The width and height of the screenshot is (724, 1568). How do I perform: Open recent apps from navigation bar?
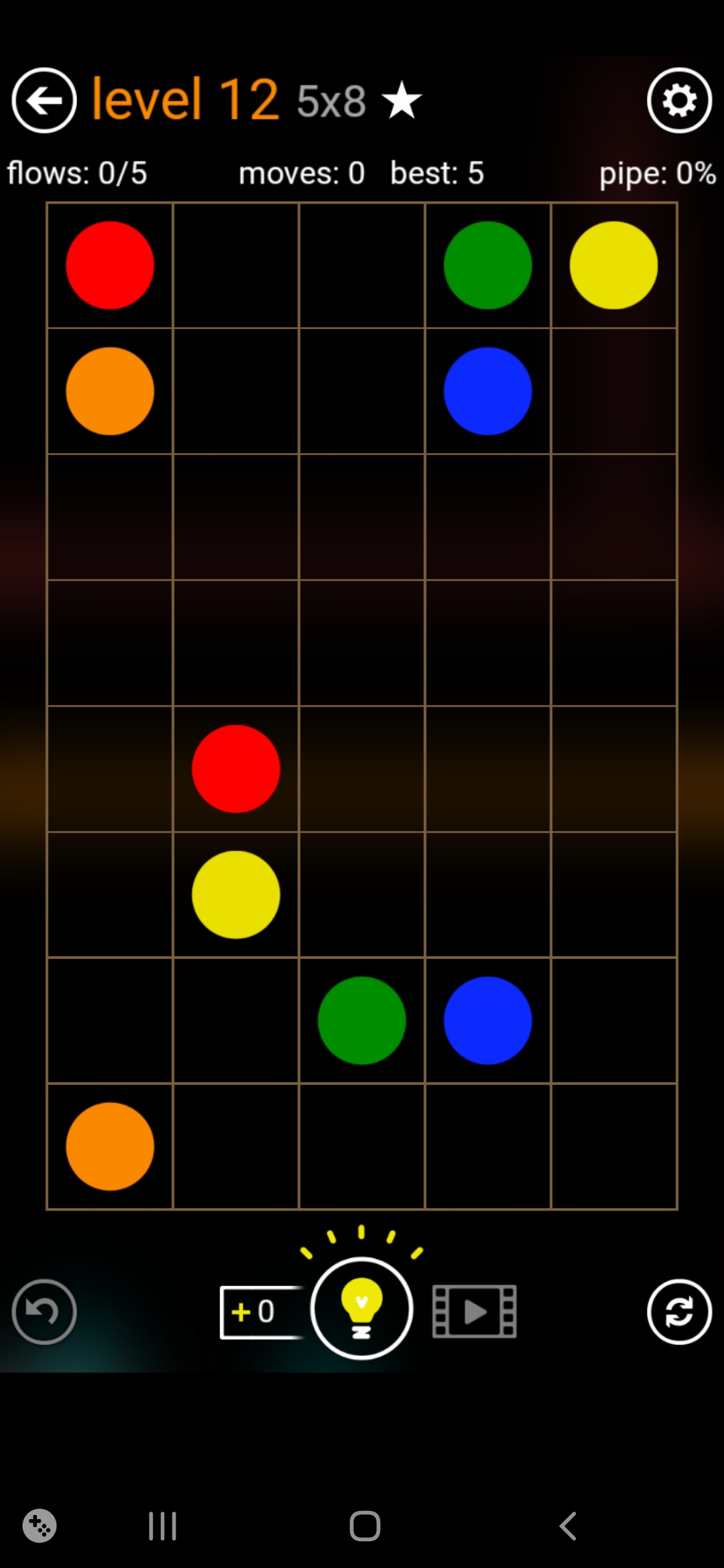[x=162, y=1526]
